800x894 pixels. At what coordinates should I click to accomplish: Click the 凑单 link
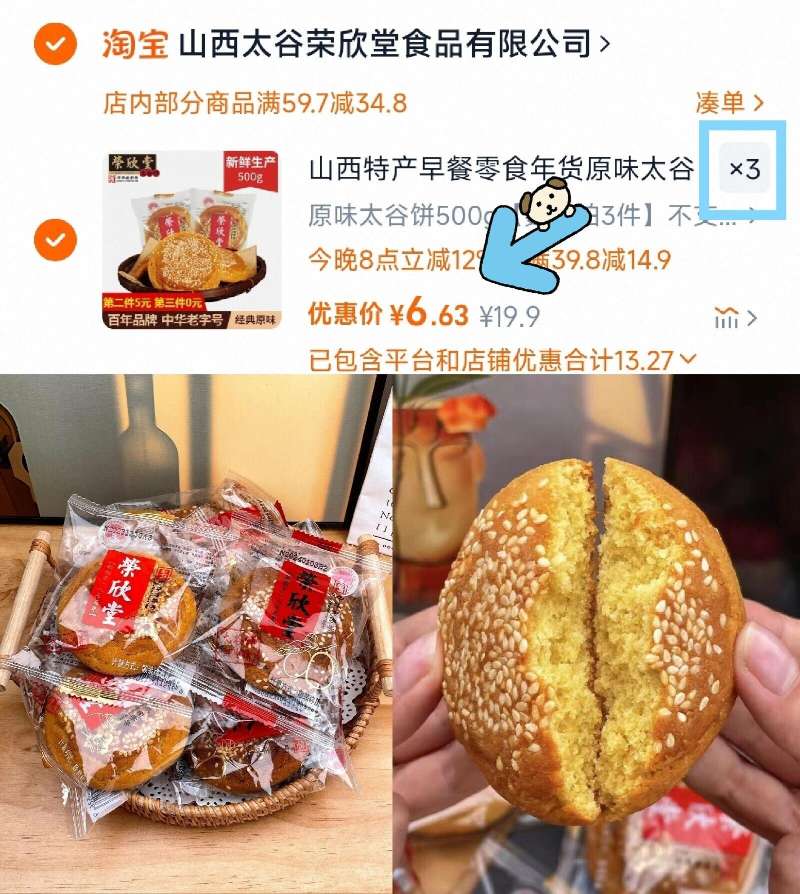click(x=718, y=103)
